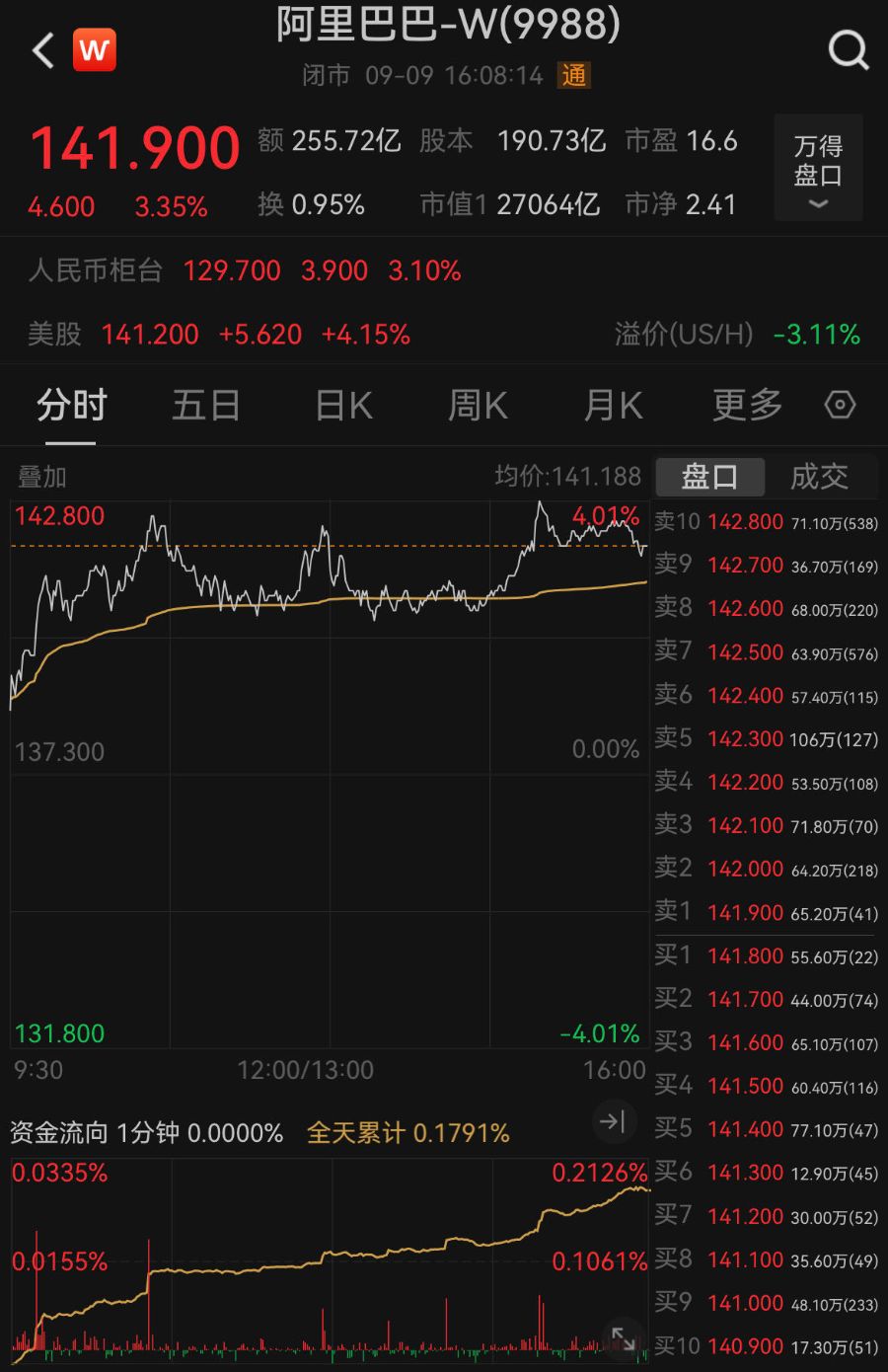Image resolution: width=888 pixels, height=1372 pixels.
Task: Collapse the side panel with arrow icon
Action: [612, 1121]
